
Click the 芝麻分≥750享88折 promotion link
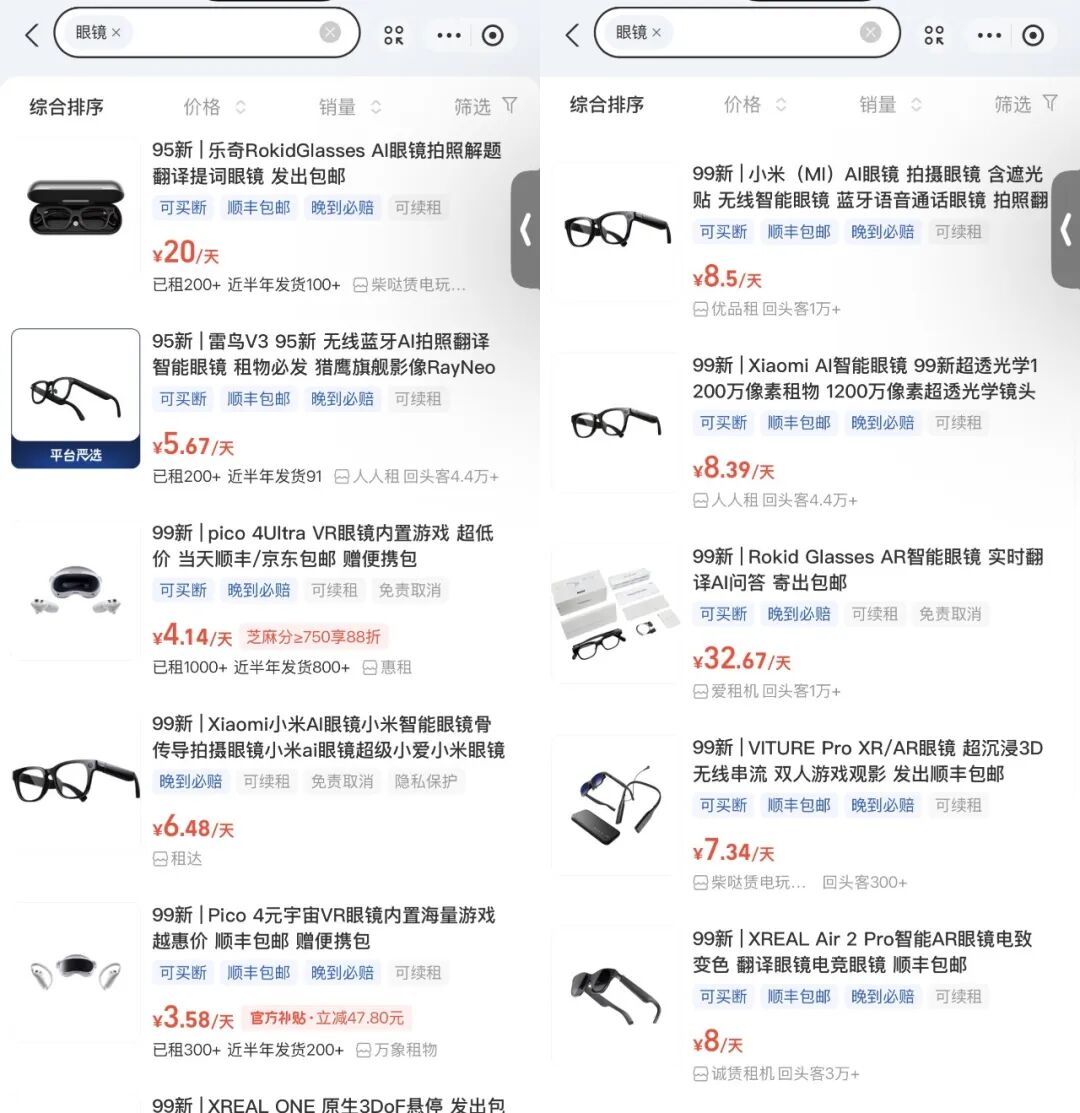315,637
